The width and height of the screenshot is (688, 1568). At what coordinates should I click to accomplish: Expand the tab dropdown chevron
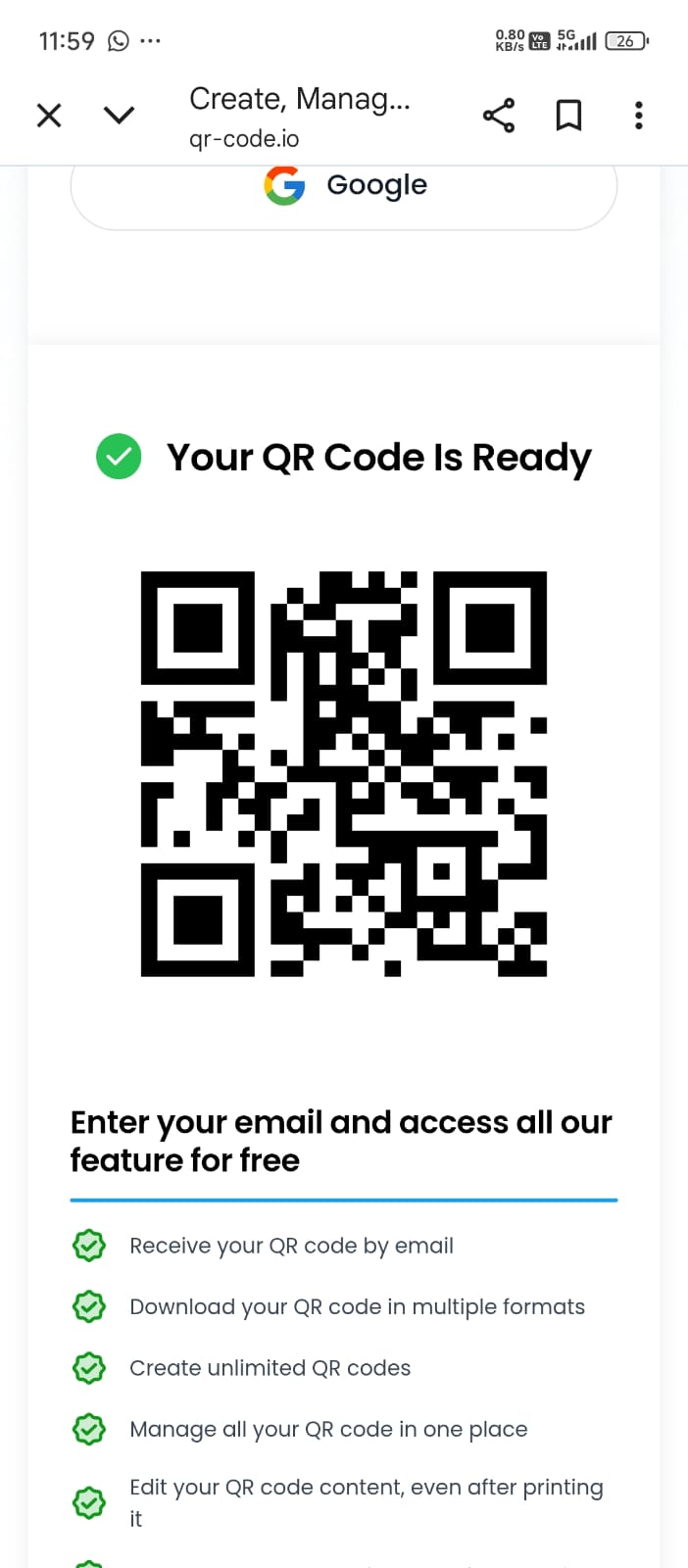(x=119, y=116)
